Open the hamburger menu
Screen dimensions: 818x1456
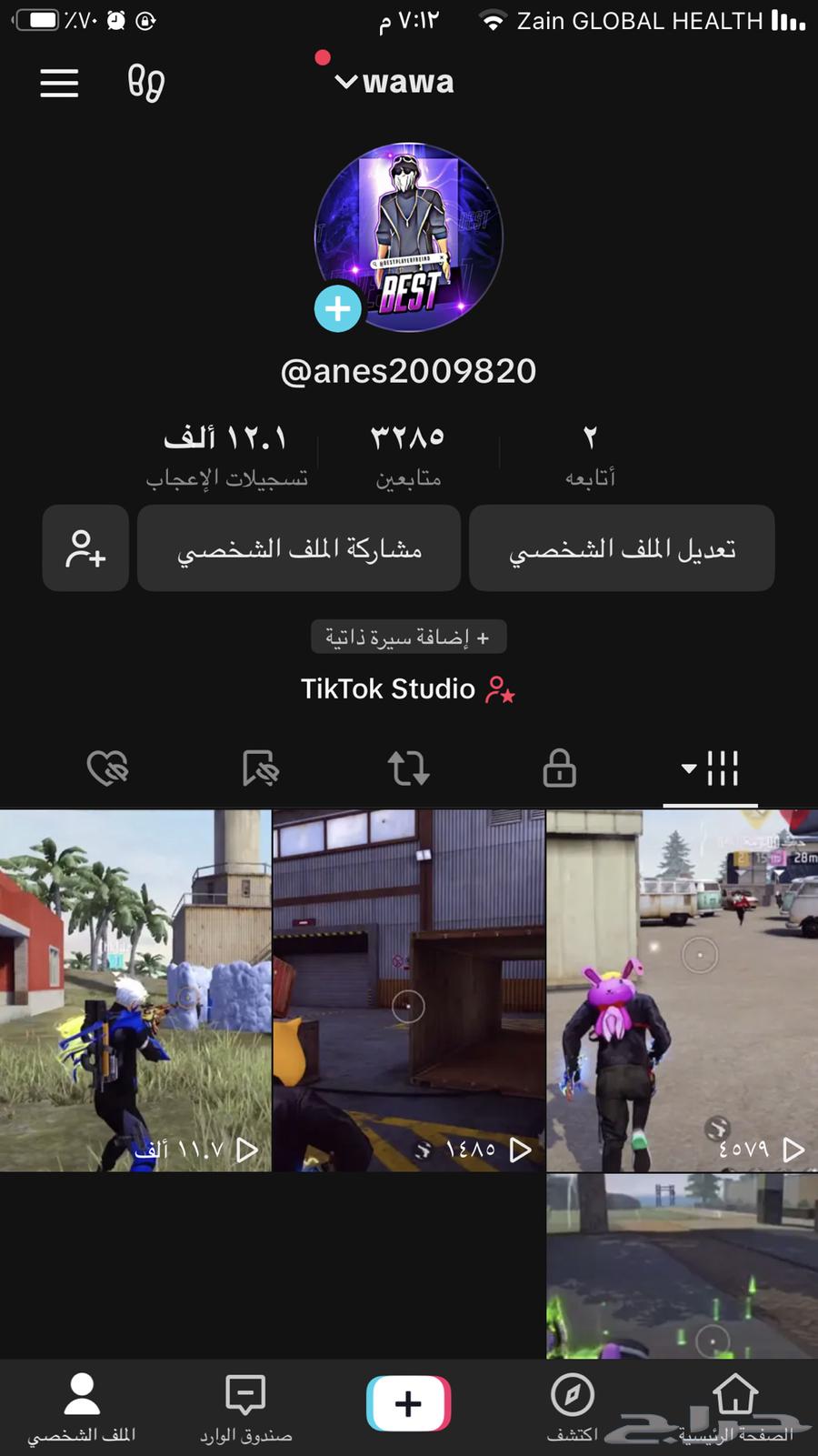point(59,83)
